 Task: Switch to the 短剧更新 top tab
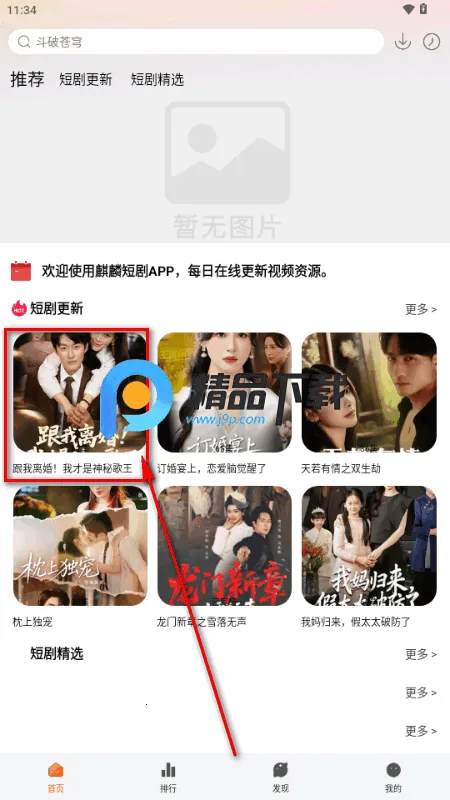(x=86, y=80)
